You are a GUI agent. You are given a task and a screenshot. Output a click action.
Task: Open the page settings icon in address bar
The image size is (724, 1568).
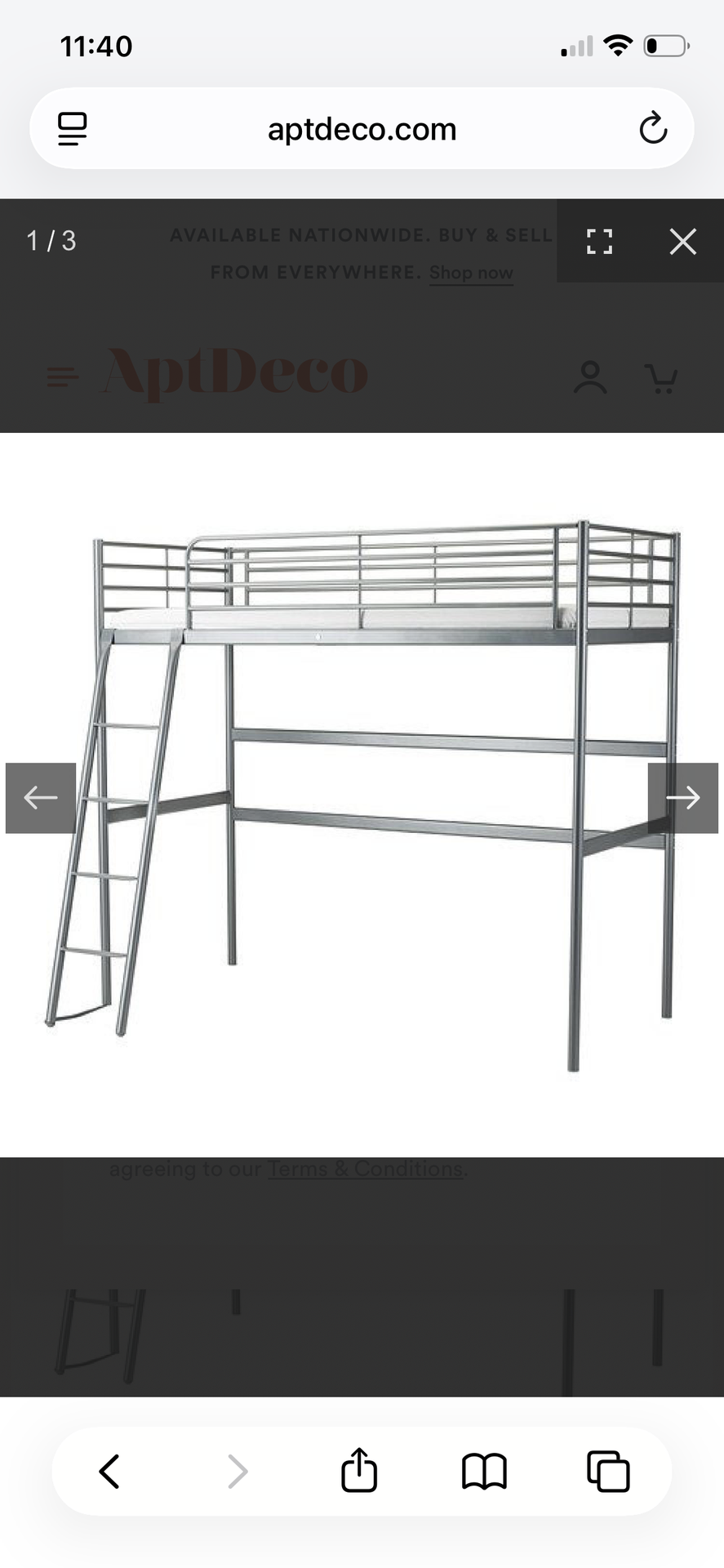point(73,129)
